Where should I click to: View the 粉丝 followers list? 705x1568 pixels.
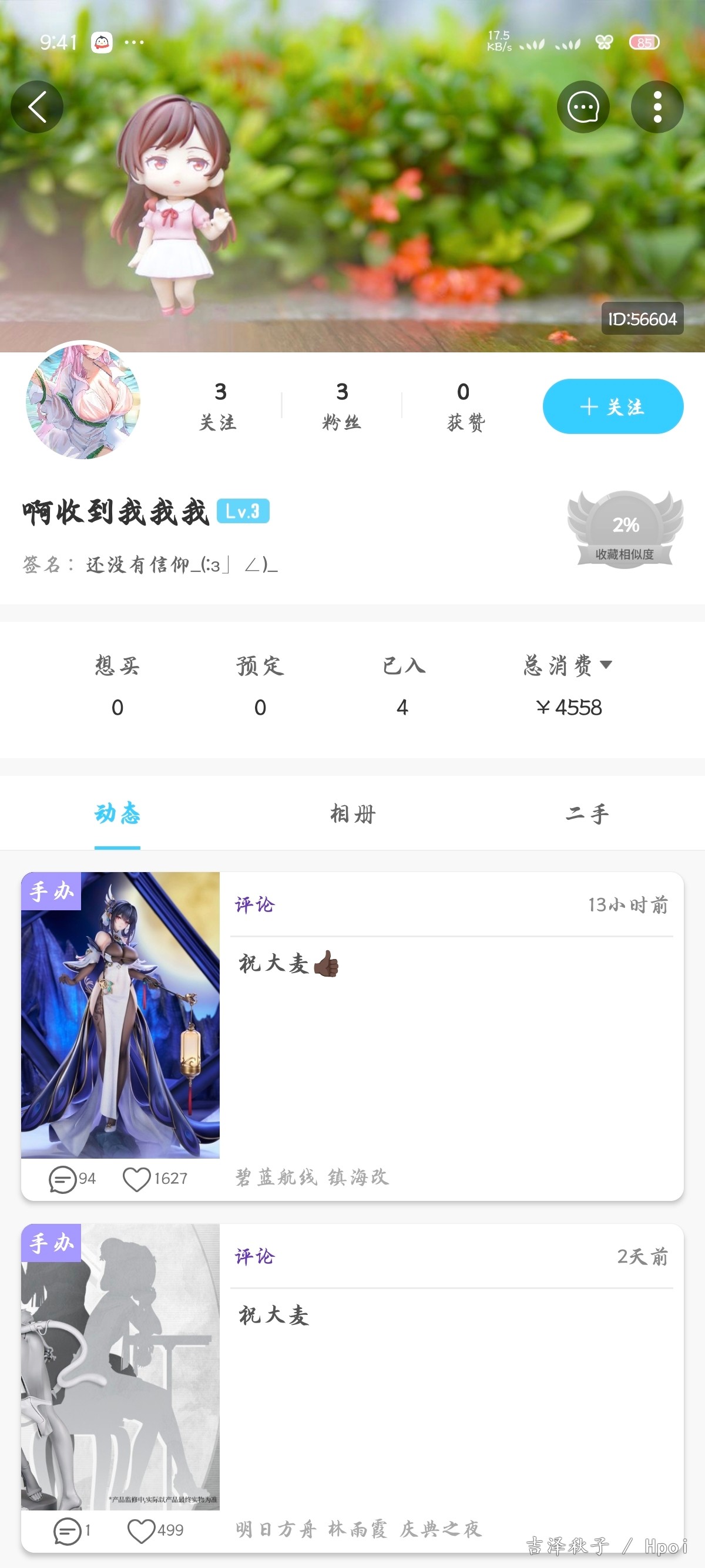coord(341,406)
